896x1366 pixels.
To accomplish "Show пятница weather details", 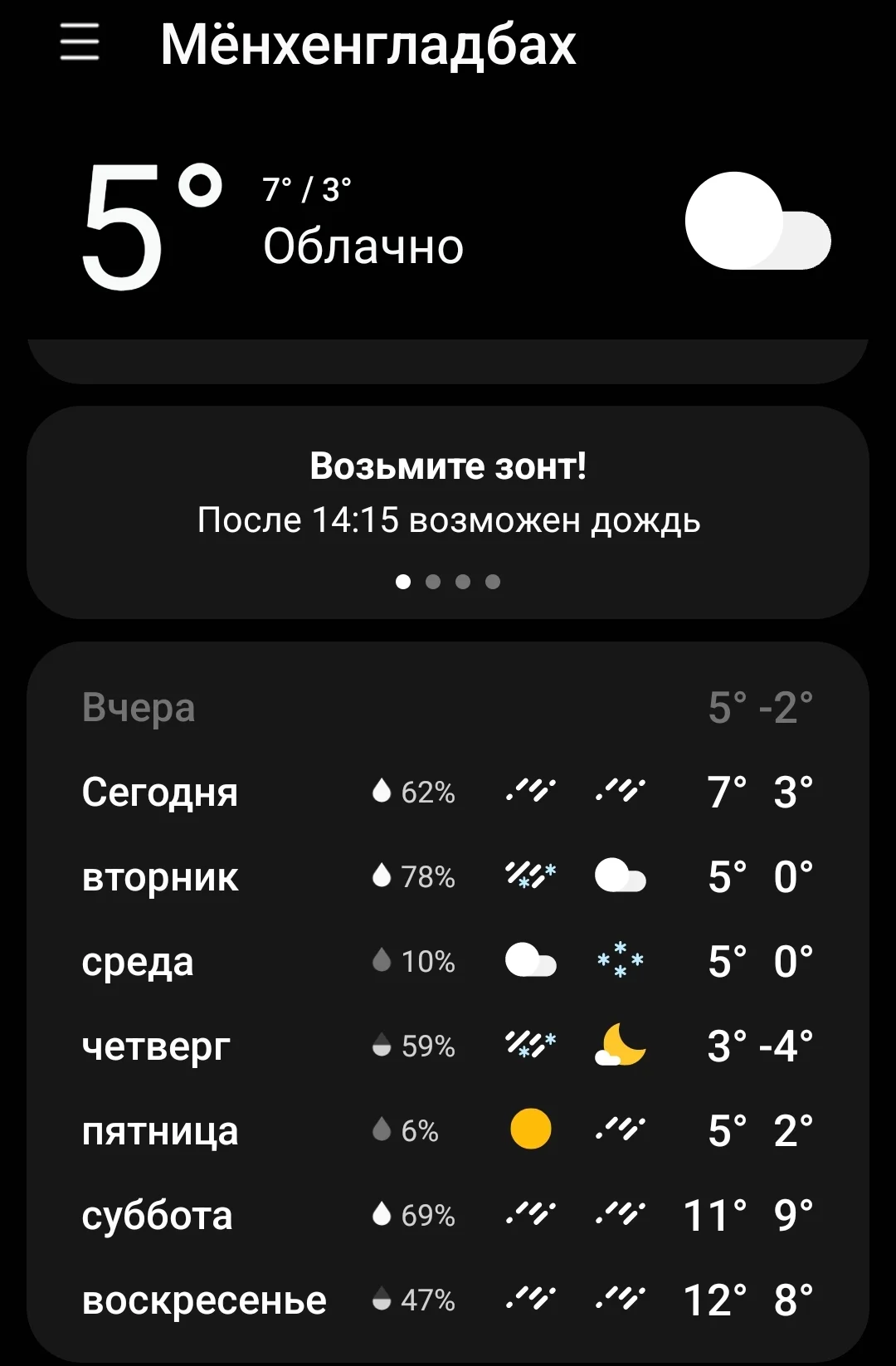I will [x=448, y=1130].
